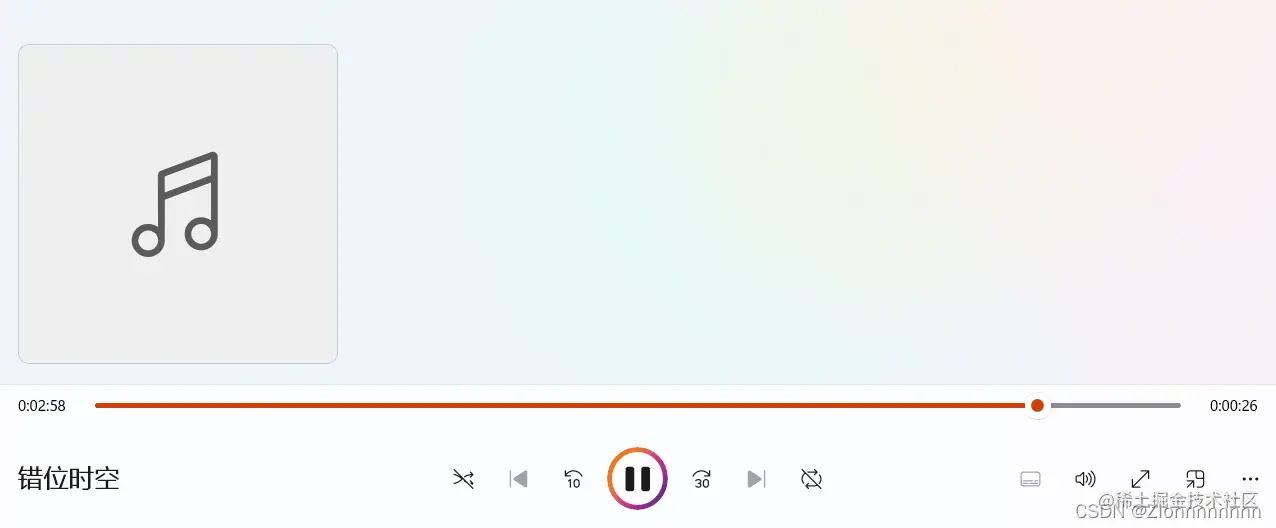Enter full screen mode
This screenshot has height=528, width=1276.
pos(1140,479)
